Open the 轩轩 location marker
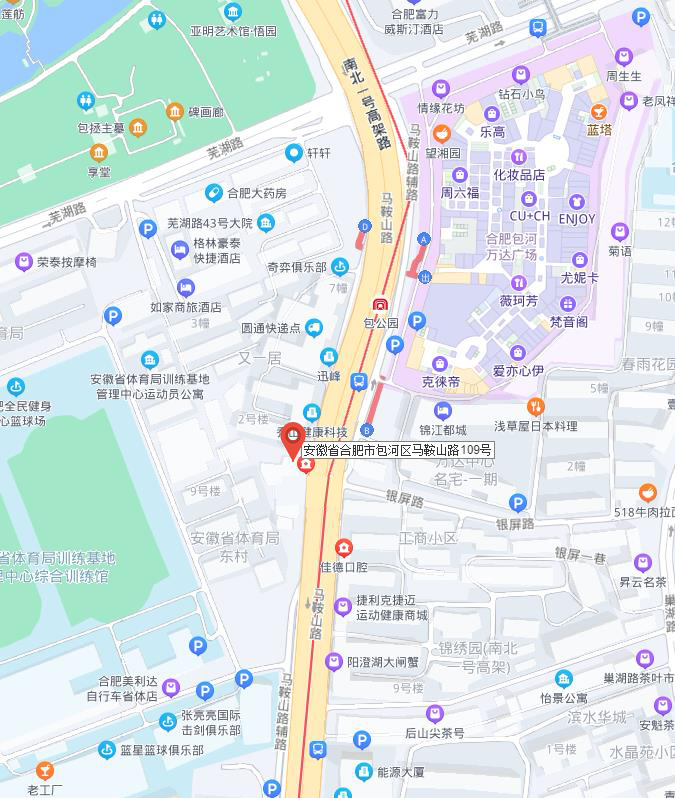Image resolution: width=675 pixels, height=798 pixels. tap(293, 153)
